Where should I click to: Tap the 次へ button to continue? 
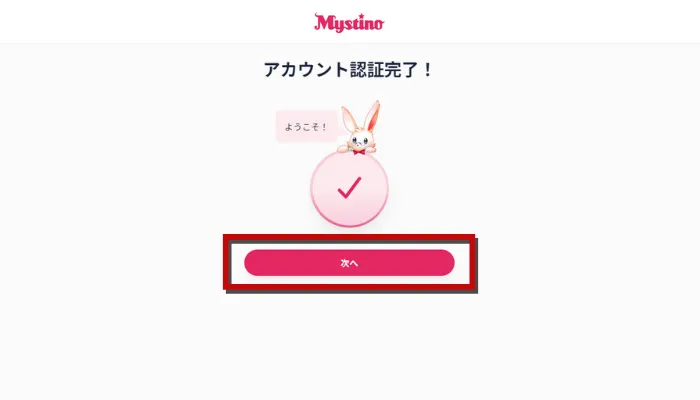point(349,262)
